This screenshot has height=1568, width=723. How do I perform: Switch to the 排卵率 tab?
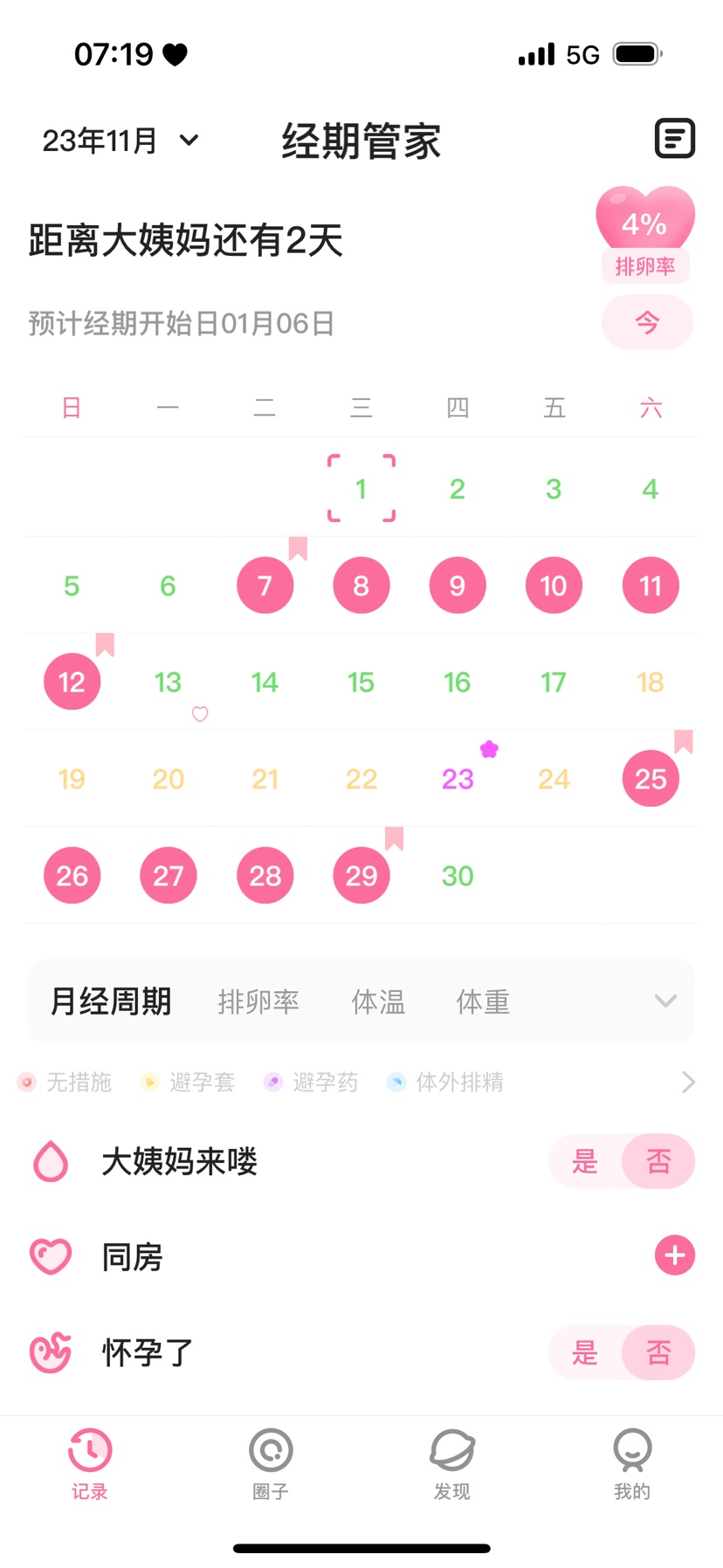(x=258, y=1001)
